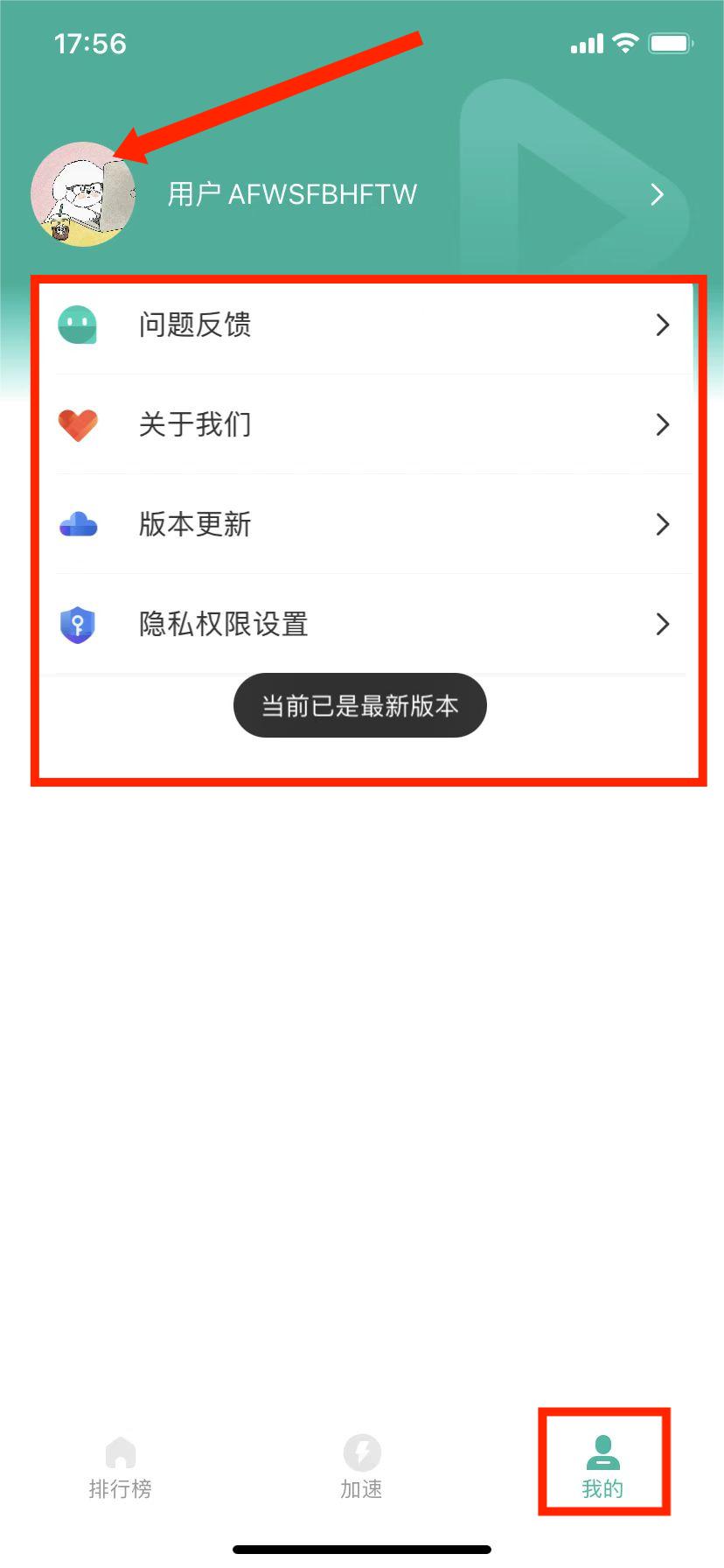724x1568 pixels.
Task: Open 隐私权限设置 settings
Action: 362,625
